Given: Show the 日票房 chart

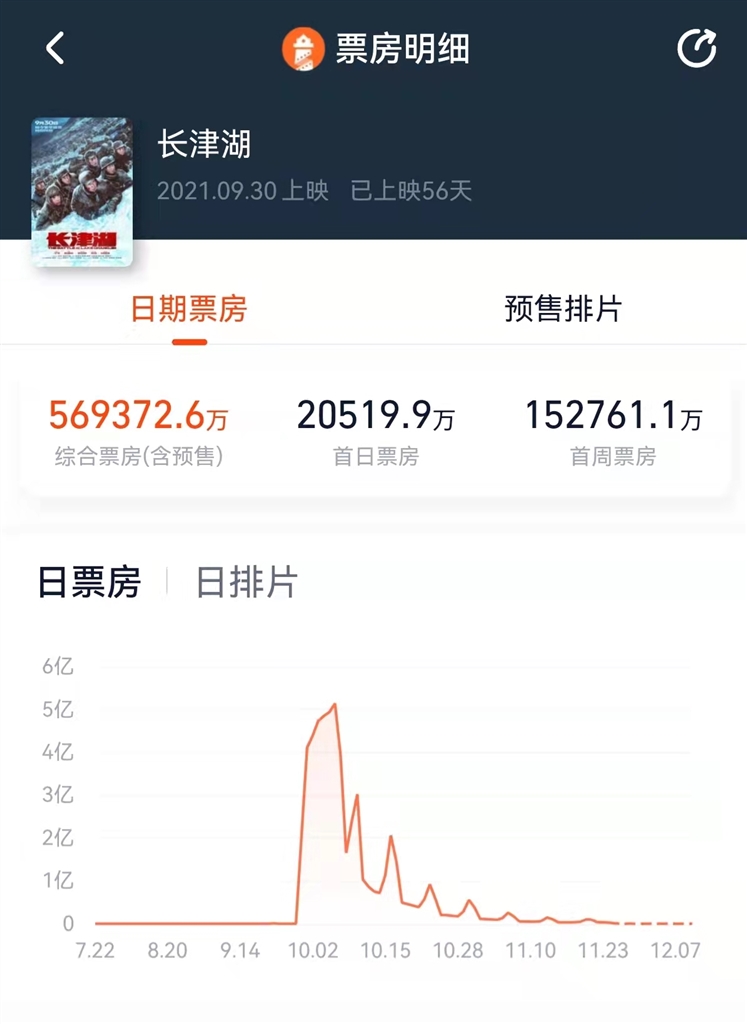Looking at the screenshot, I should [x=90, y=582].
